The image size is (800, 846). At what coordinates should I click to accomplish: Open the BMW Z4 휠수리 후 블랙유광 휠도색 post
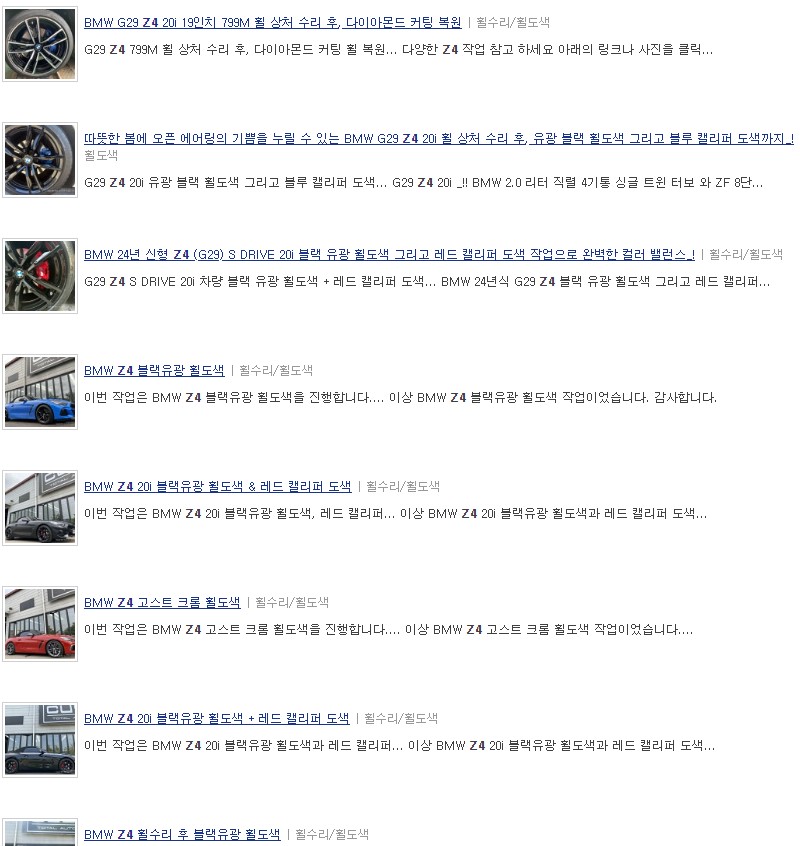coord(183,833)
